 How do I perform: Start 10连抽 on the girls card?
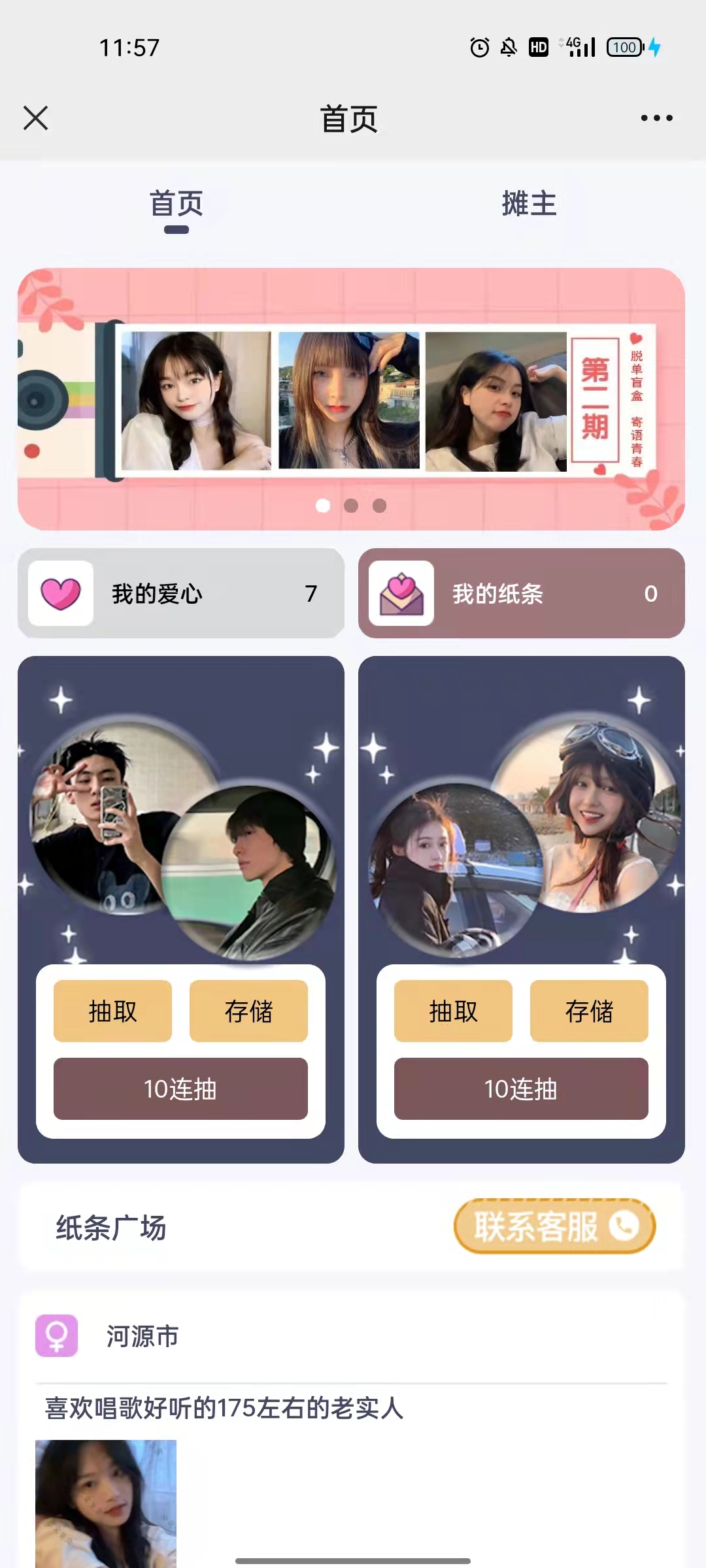pos(521,1089)
